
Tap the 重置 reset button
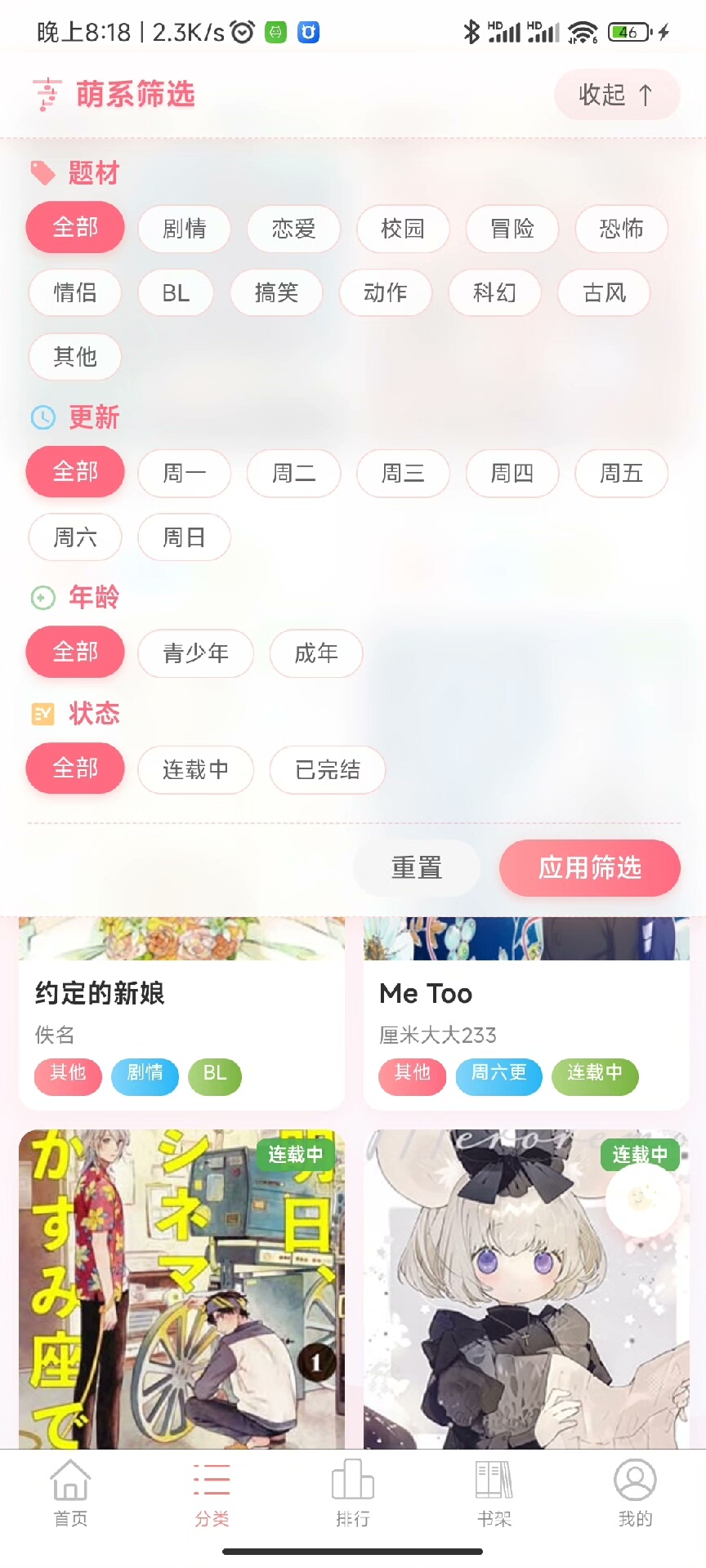pyautogui.click(x=417, y=867)
